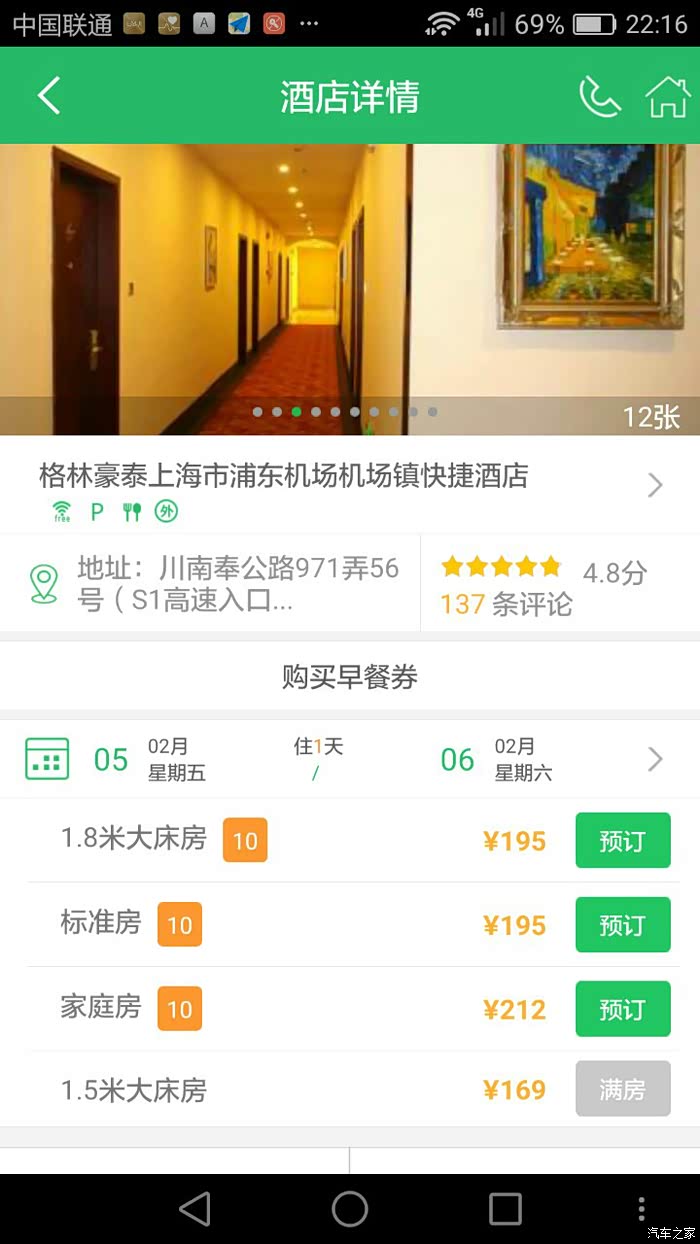Go back from hotel details
The height and width of the screenshot is (1244, 700).
pyautogui.click(x=49, y=96)
